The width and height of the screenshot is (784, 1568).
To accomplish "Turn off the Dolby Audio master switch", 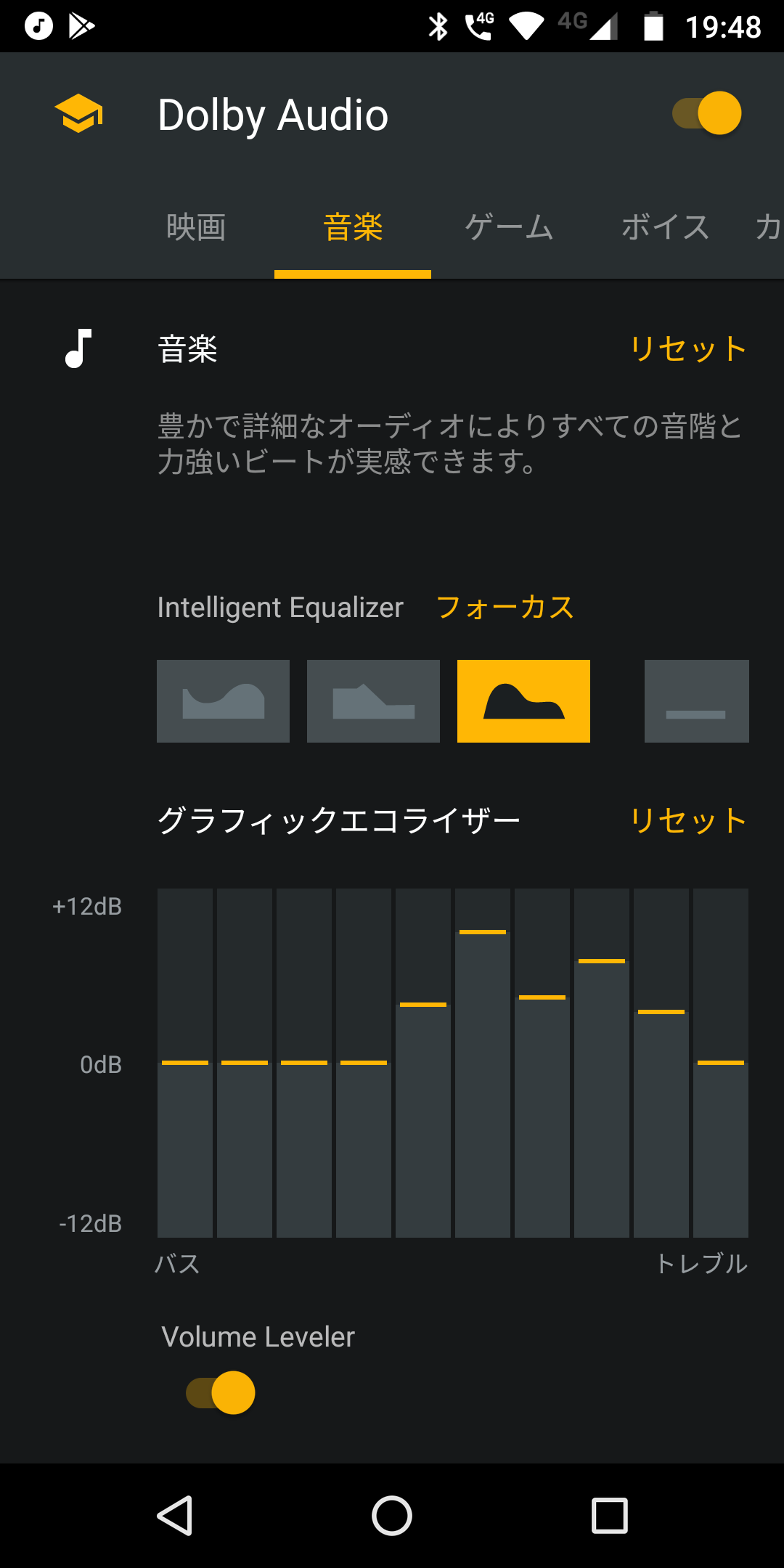I will click(x=707, y=113).
